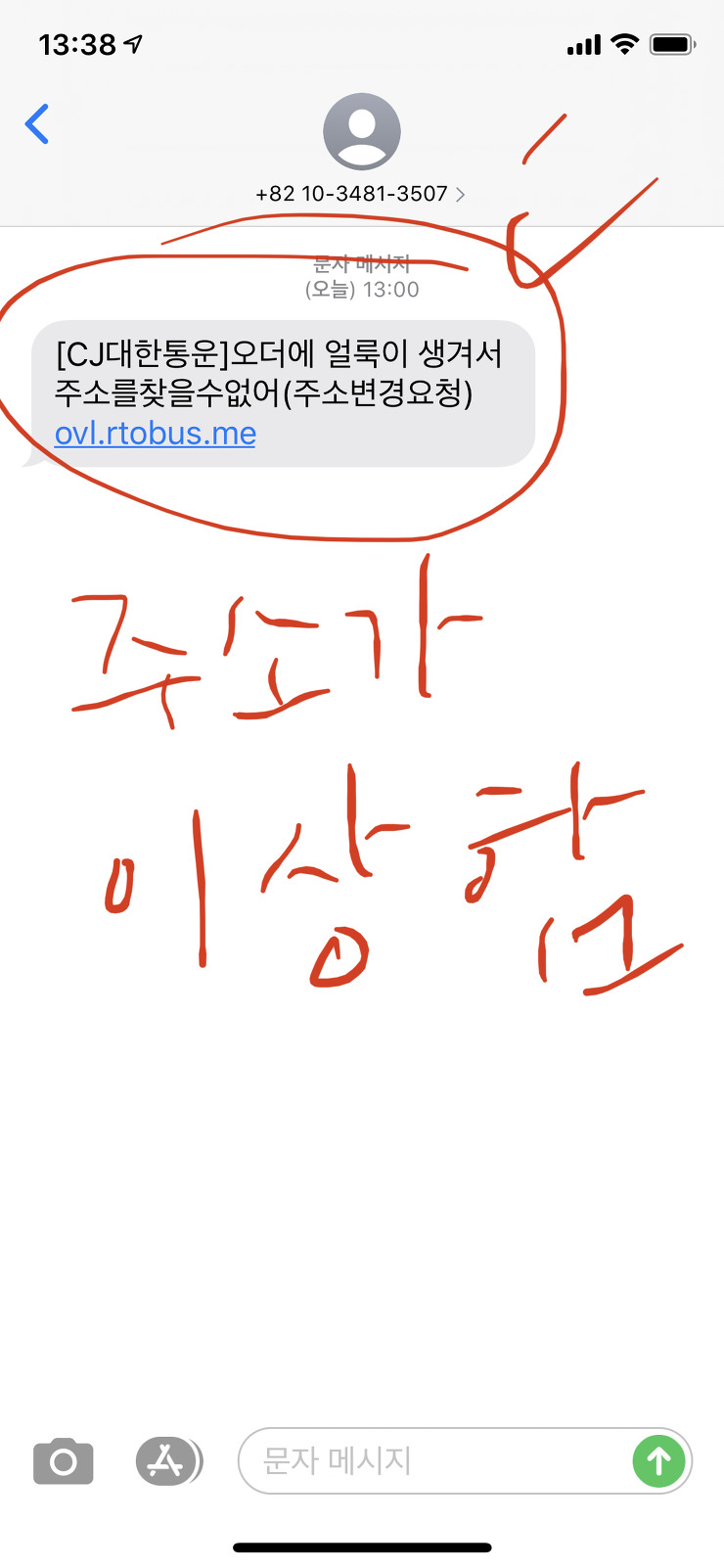
Task: Select the 문자 메시지 text input field
Action: coord(411,1461)
